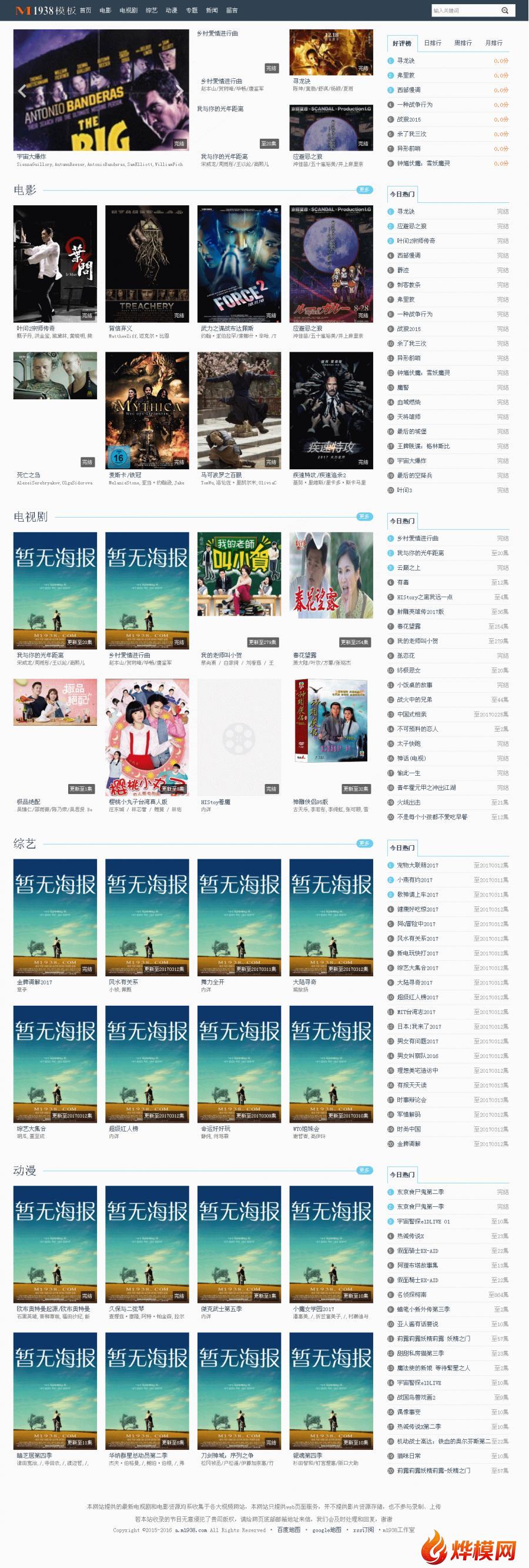Tap the search magnifier icon
This screenshot has height=1568, width=529.
[505, 11]
